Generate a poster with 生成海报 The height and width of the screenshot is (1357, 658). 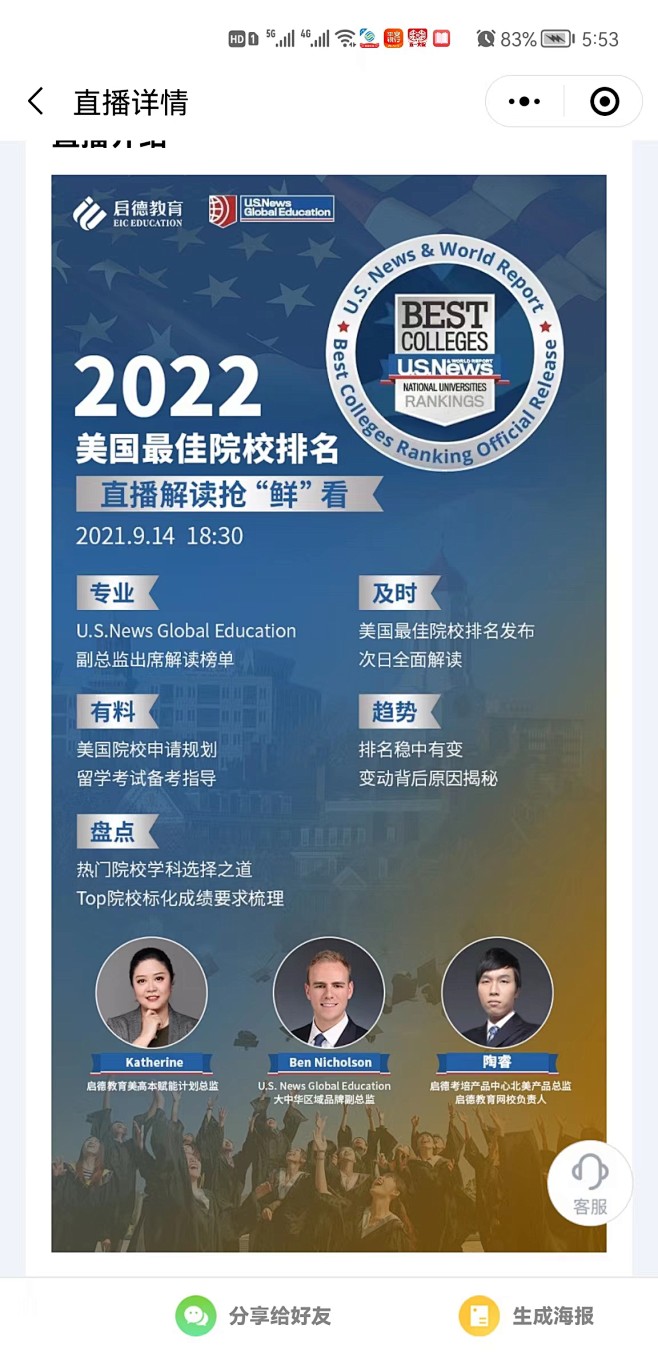(x=527, y=1316)
